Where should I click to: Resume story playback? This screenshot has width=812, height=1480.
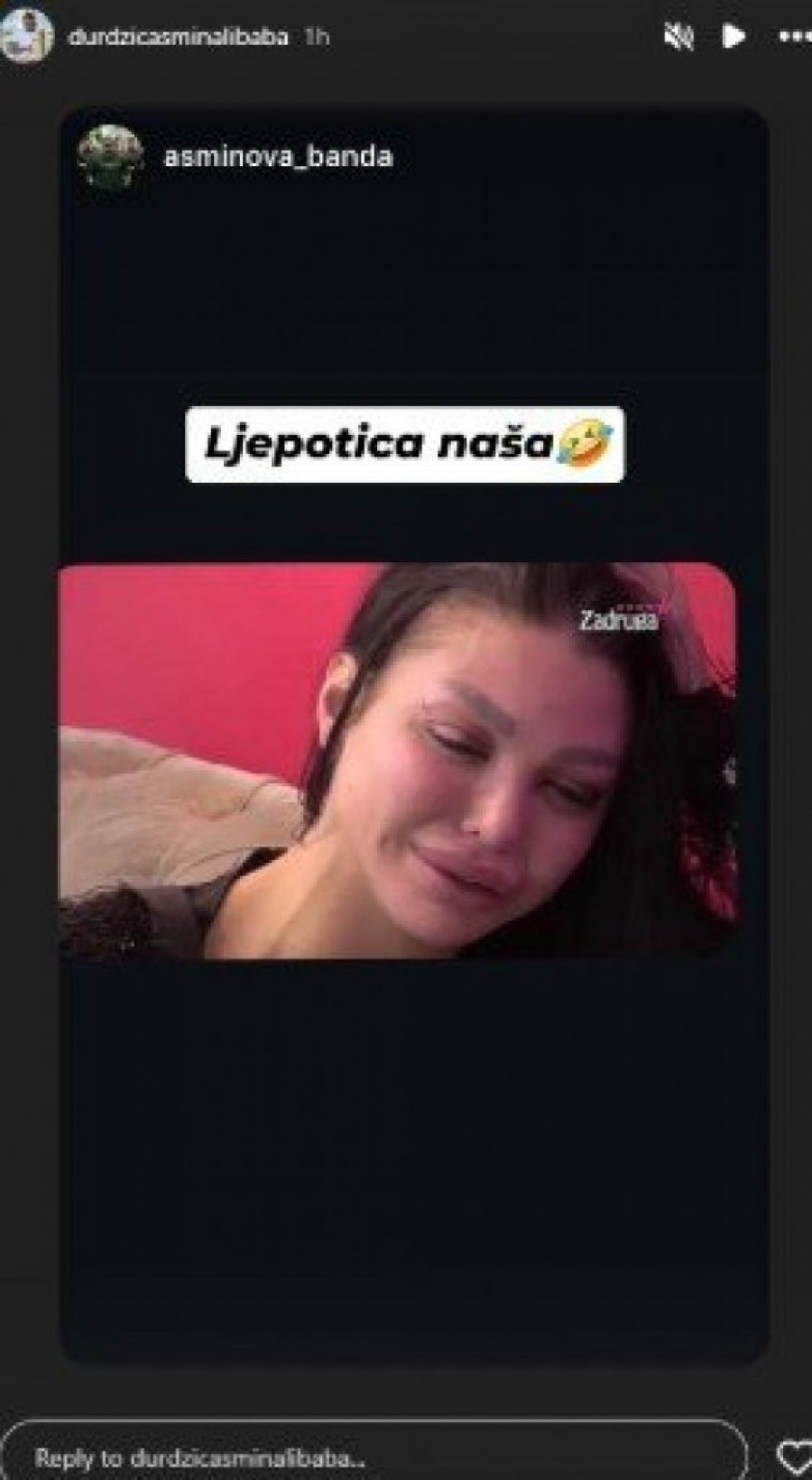[x=734, y=37]
